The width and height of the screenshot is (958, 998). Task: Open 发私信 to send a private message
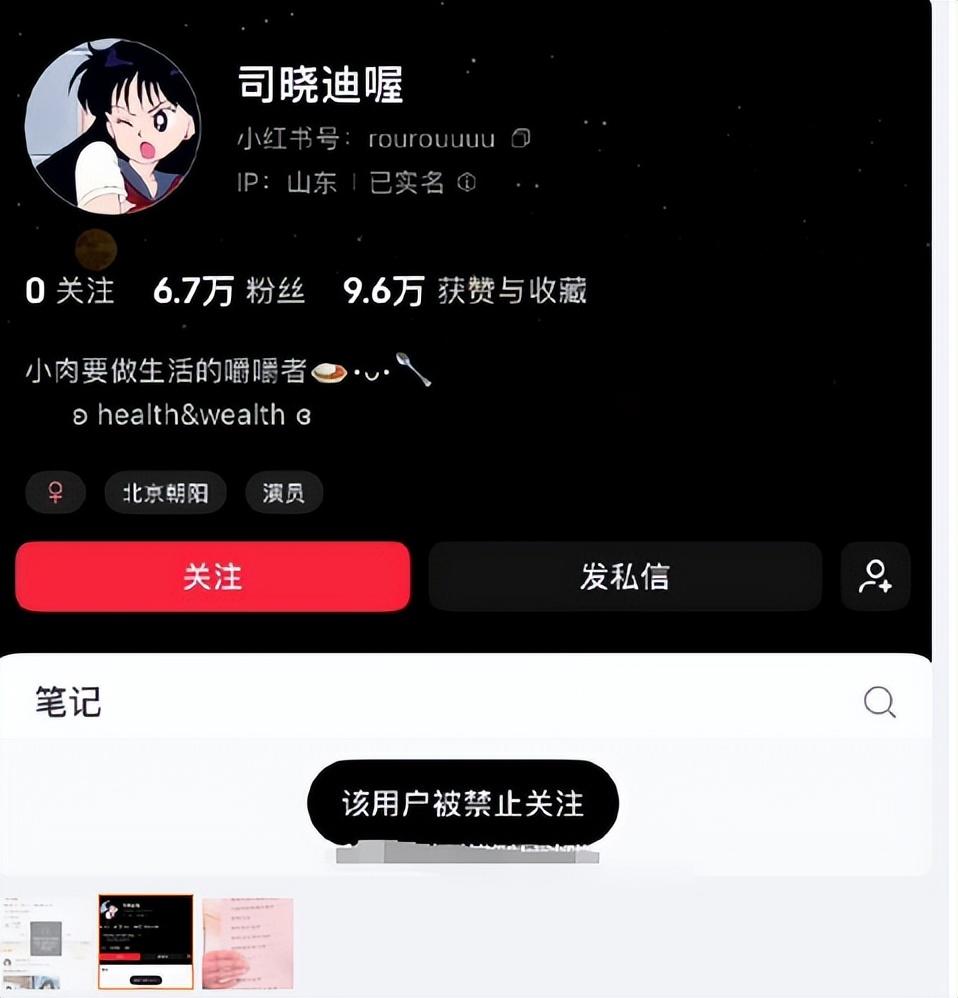[x=624, y=577]
